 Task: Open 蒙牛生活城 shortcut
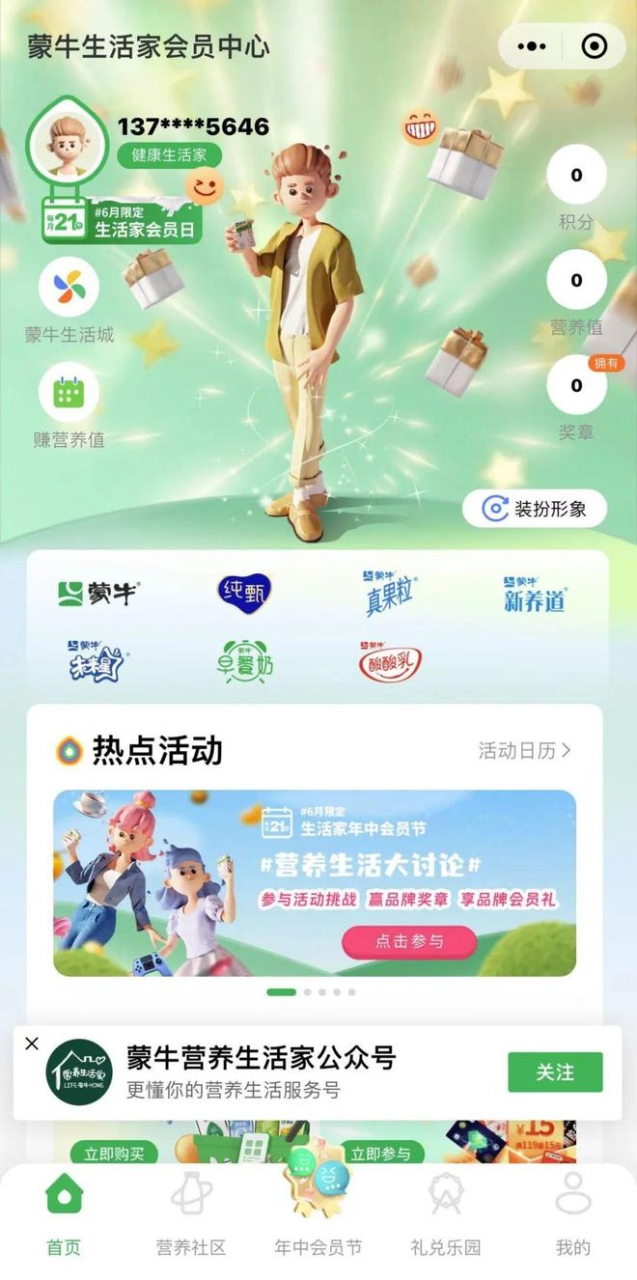click(x=69, y=288)
